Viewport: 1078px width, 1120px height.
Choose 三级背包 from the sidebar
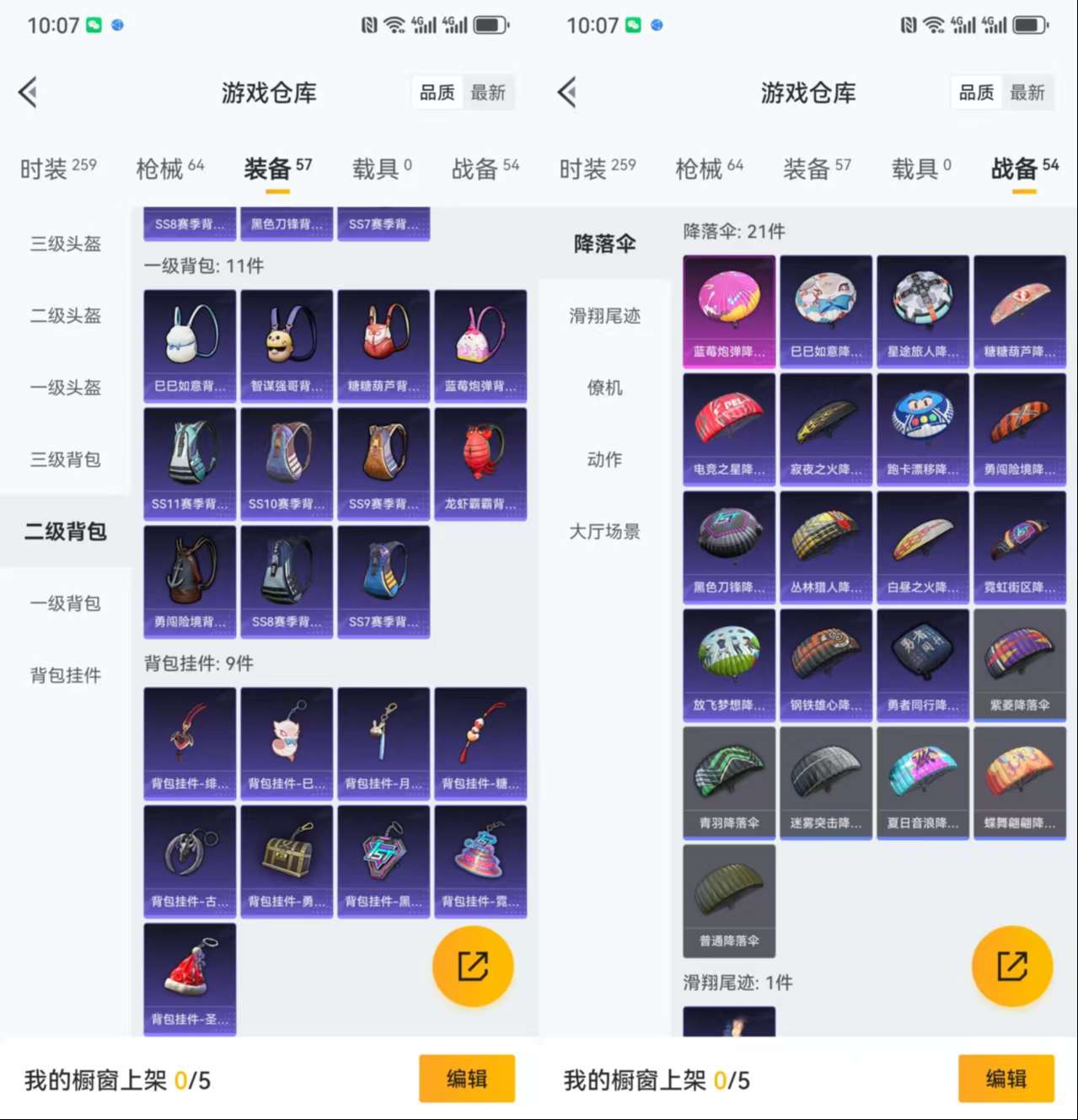pos(66,459)
